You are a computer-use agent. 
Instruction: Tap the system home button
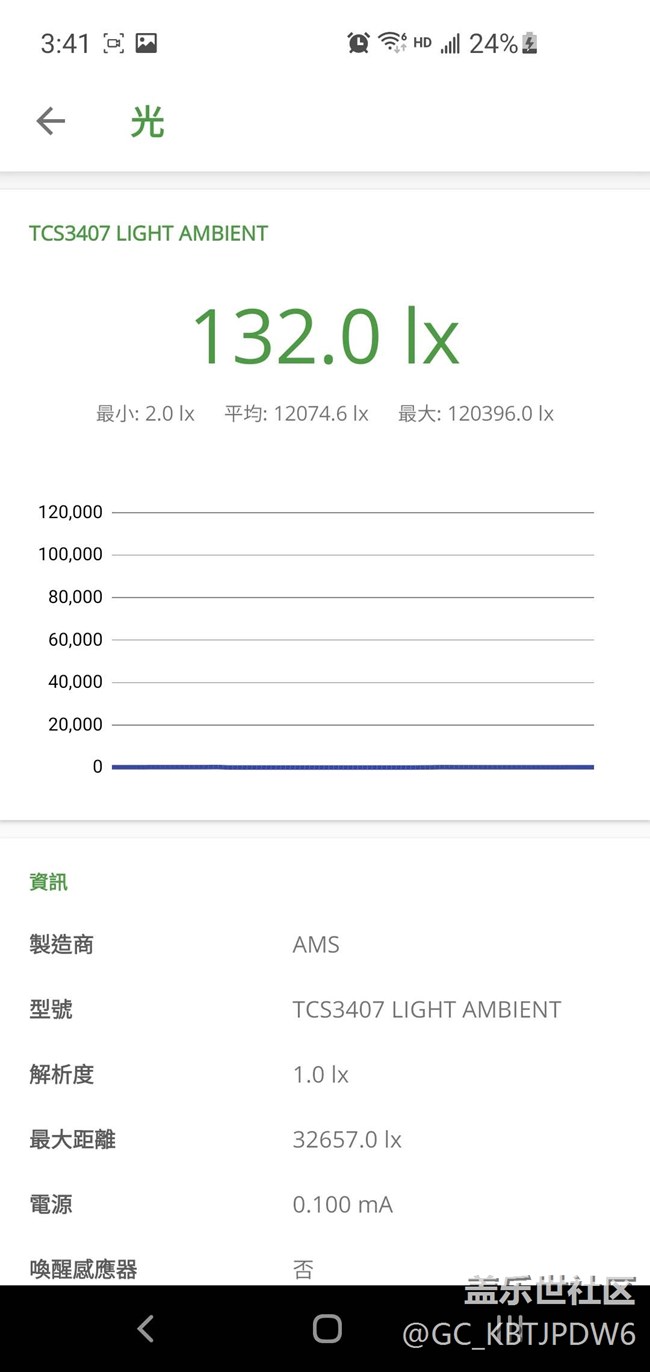pos(327,1328)
